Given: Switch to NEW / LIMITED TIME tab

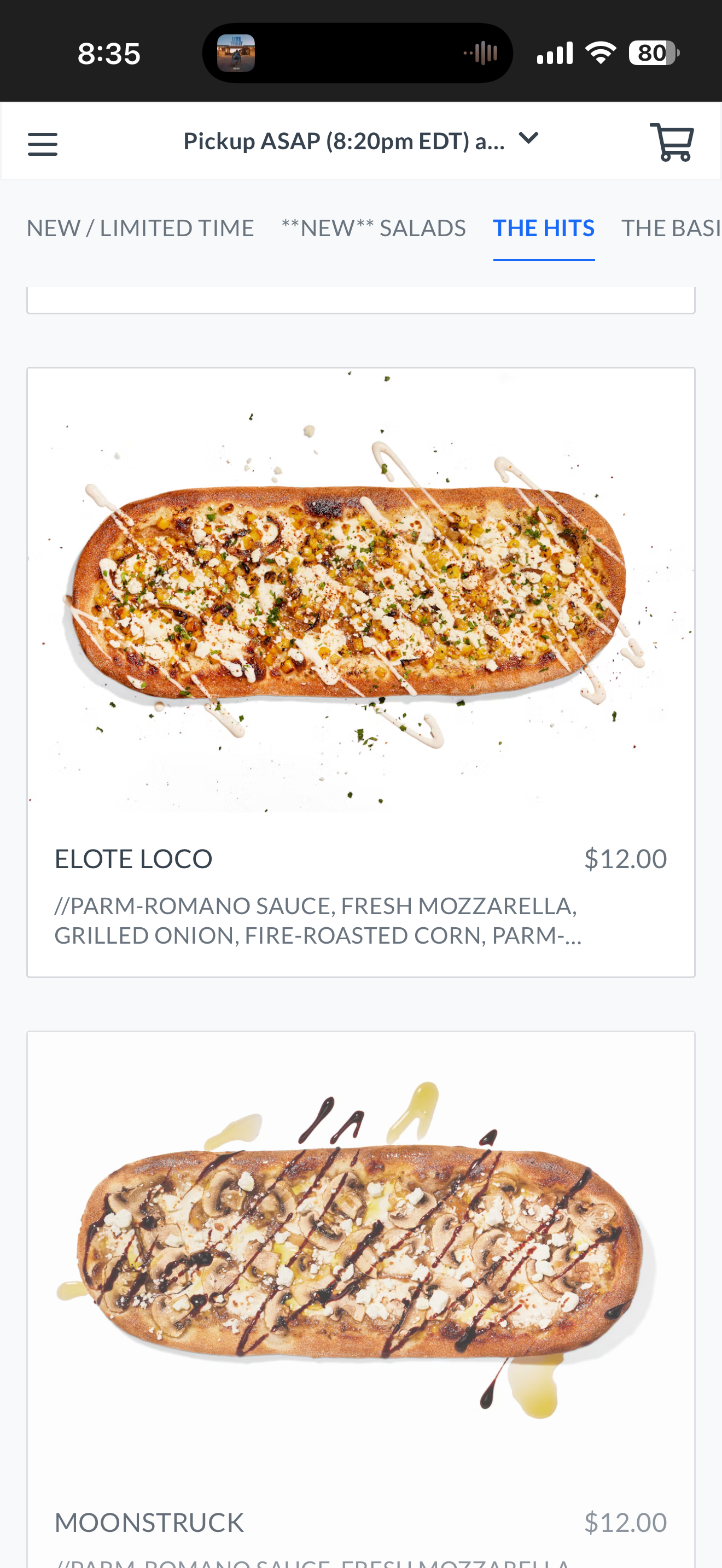Looking at the screenshot, I should click(x=140, y=229).
